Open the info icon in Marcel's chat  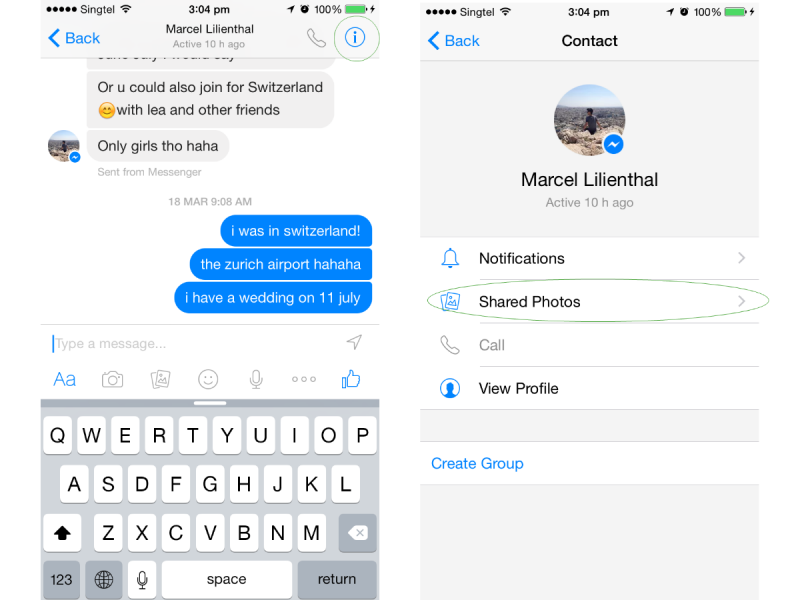coord(355,38)
